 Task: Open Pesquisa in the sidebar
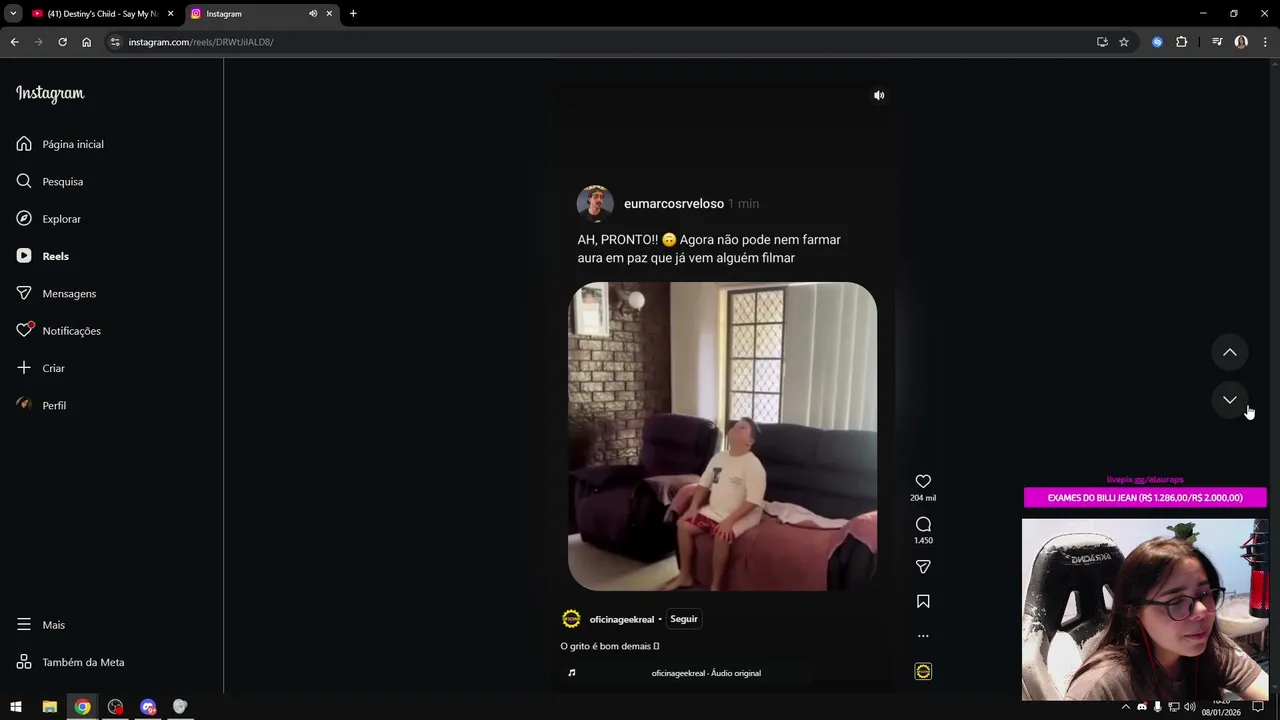[x=62, y=182]
